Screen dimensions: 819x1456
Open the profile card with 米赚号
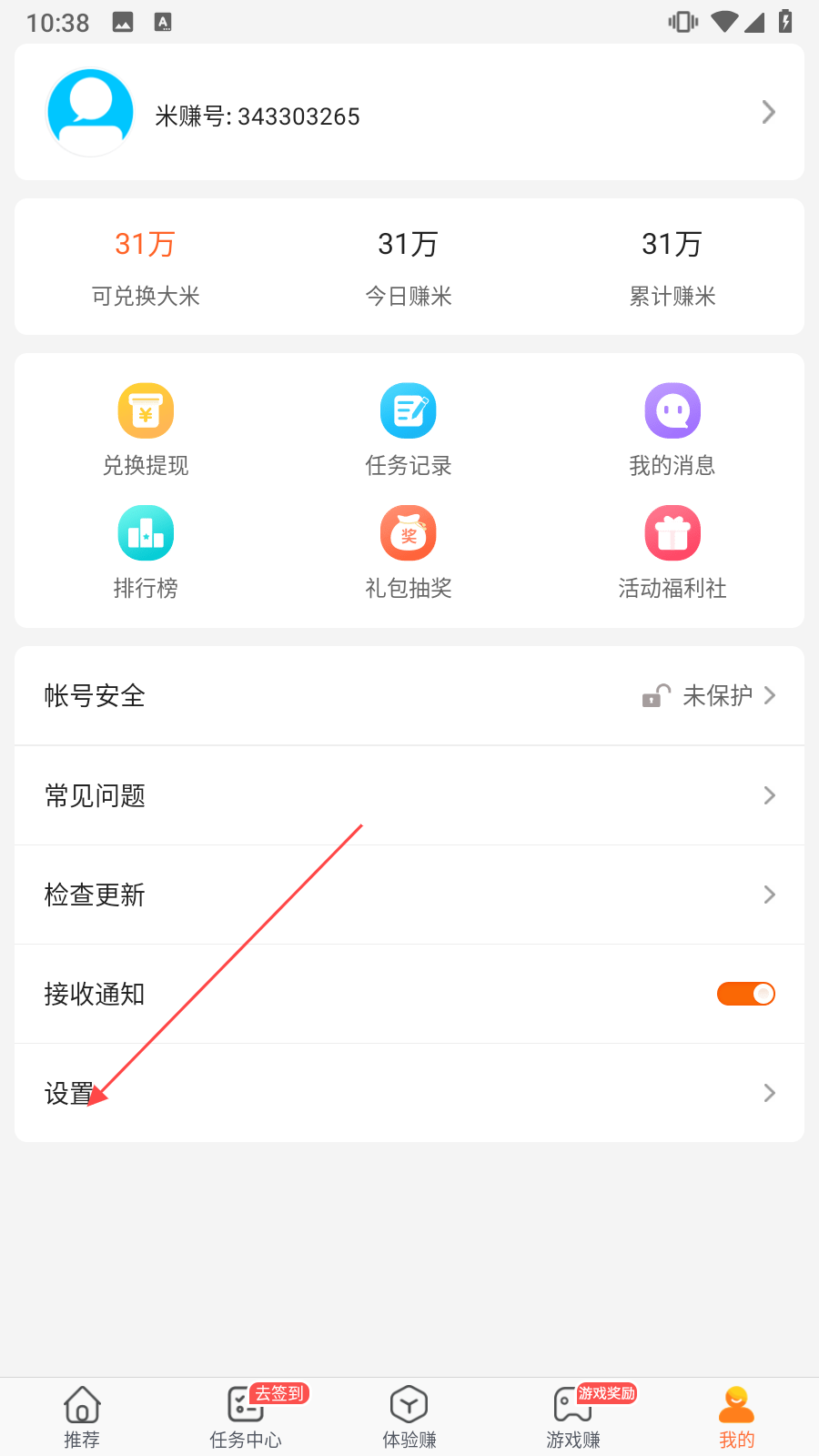point(409,112)
